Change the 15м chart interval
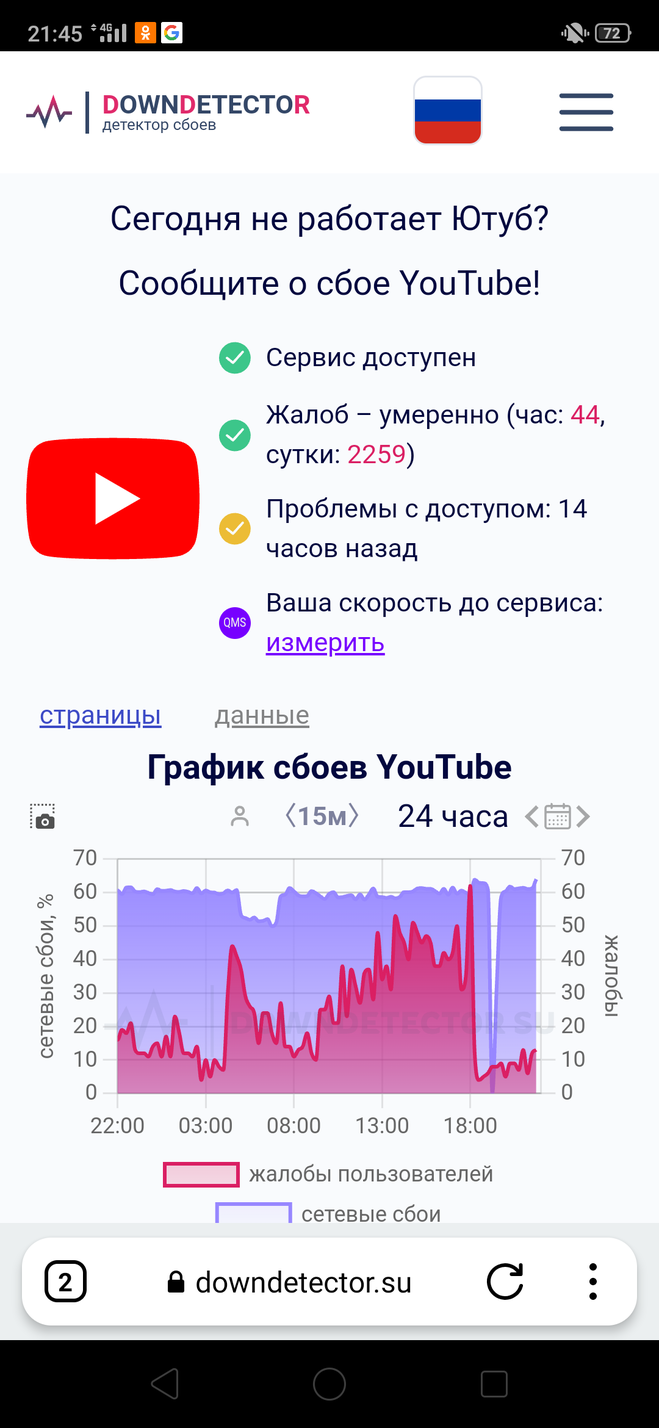This screenshot has height=1428, width=659. point(322,816)
